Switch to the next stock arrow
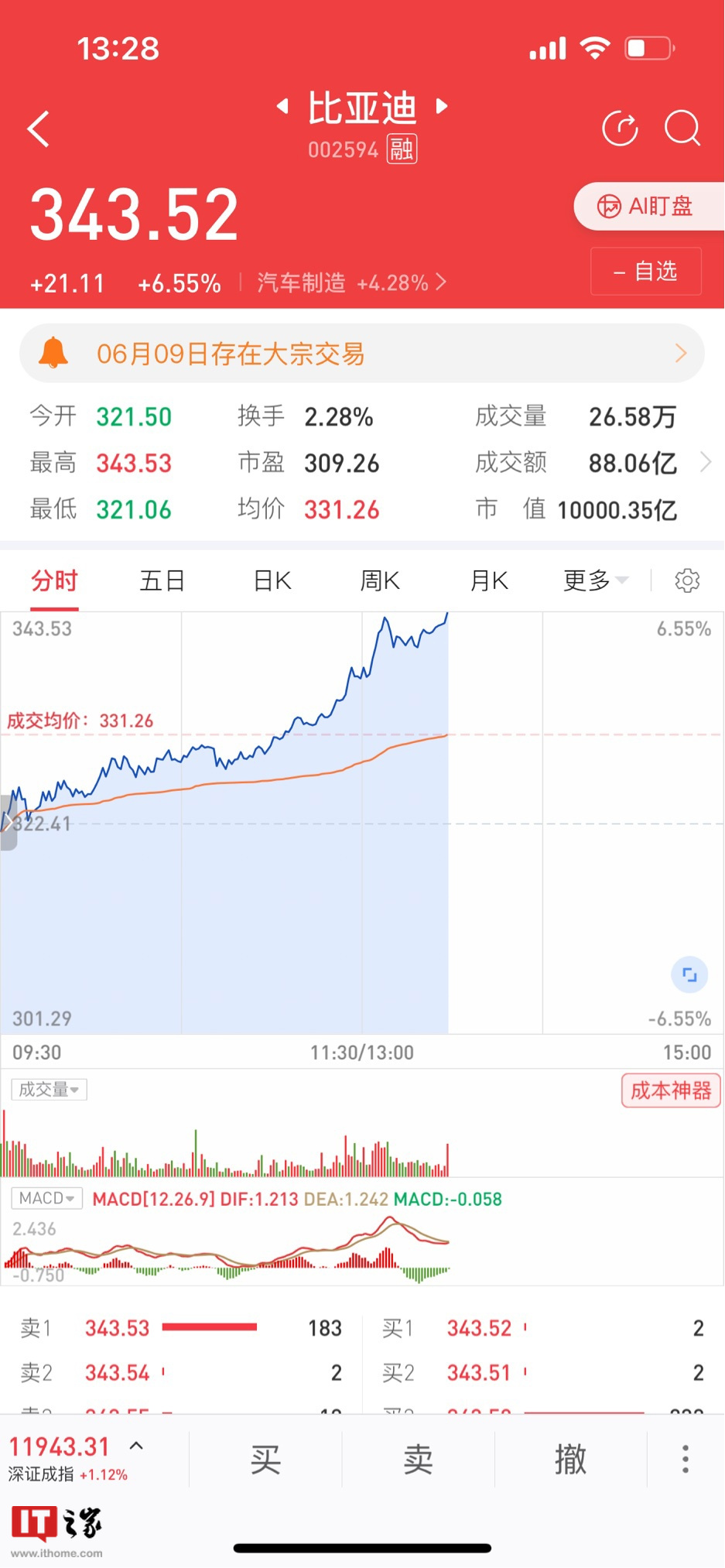The image size is (725, 1568). (x=443, y=106)
